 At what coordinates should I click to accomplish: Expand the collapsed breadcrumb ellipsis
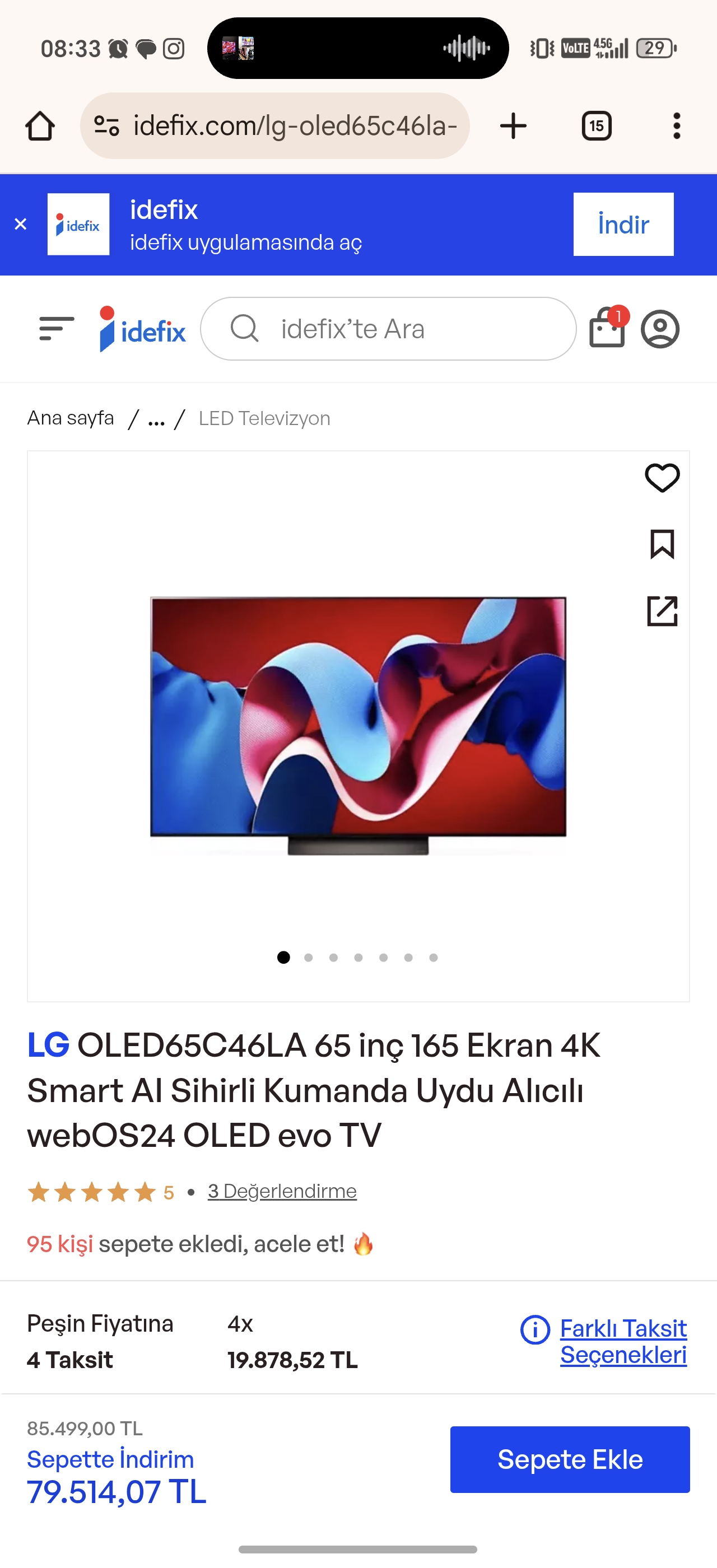tap(156, 419)
